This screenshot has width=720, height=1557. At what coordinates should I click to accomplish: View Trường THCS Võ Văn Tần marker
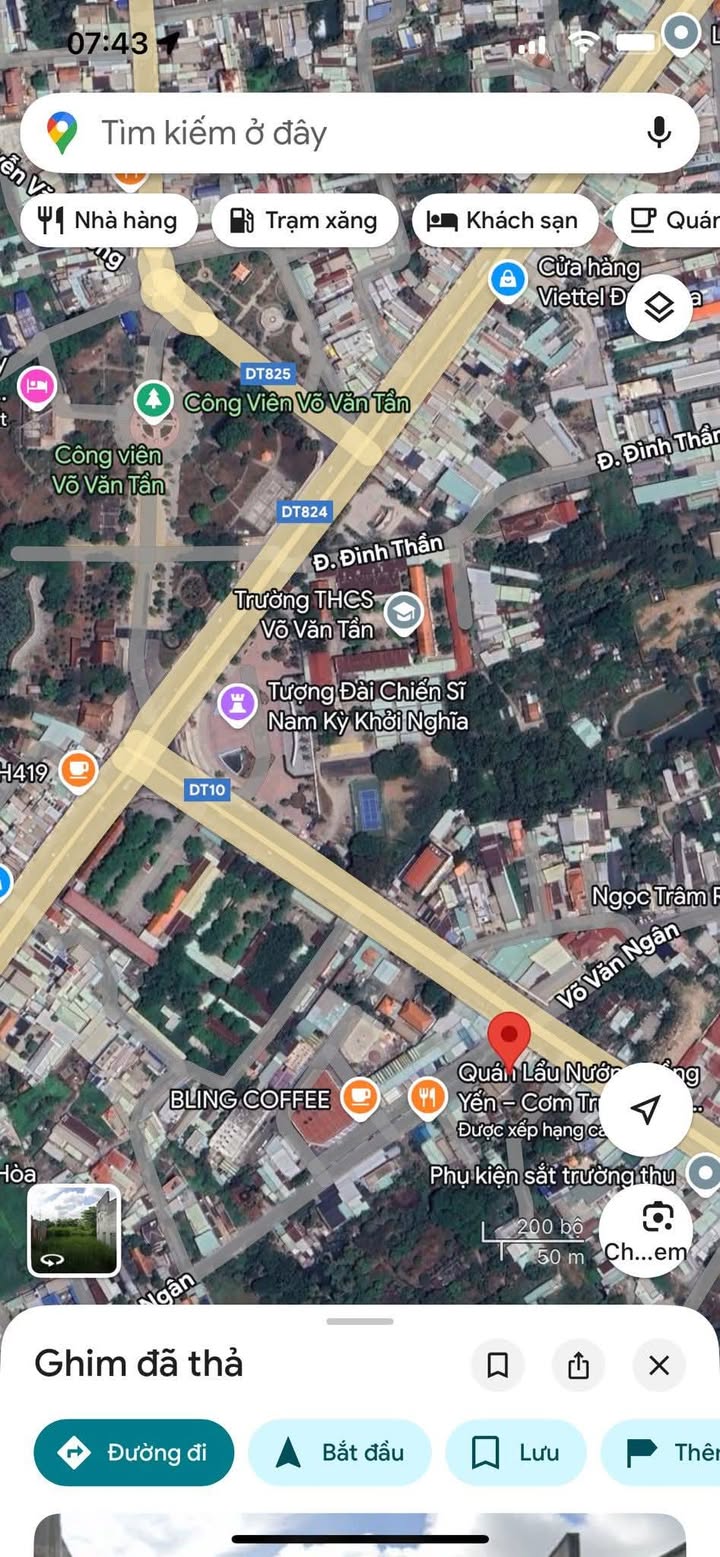point(404,612)
